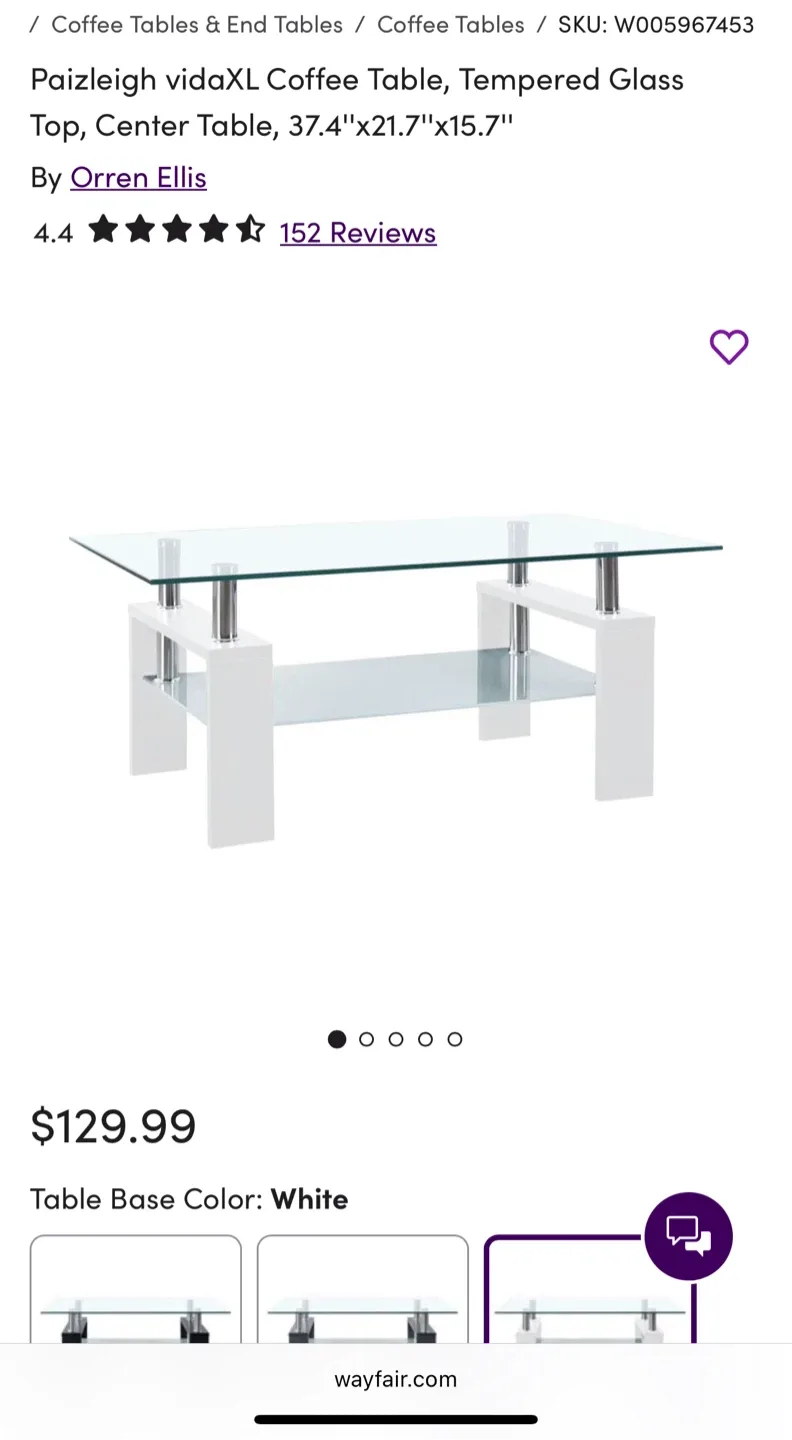Tap the third rating star

(x=177, y=230)
